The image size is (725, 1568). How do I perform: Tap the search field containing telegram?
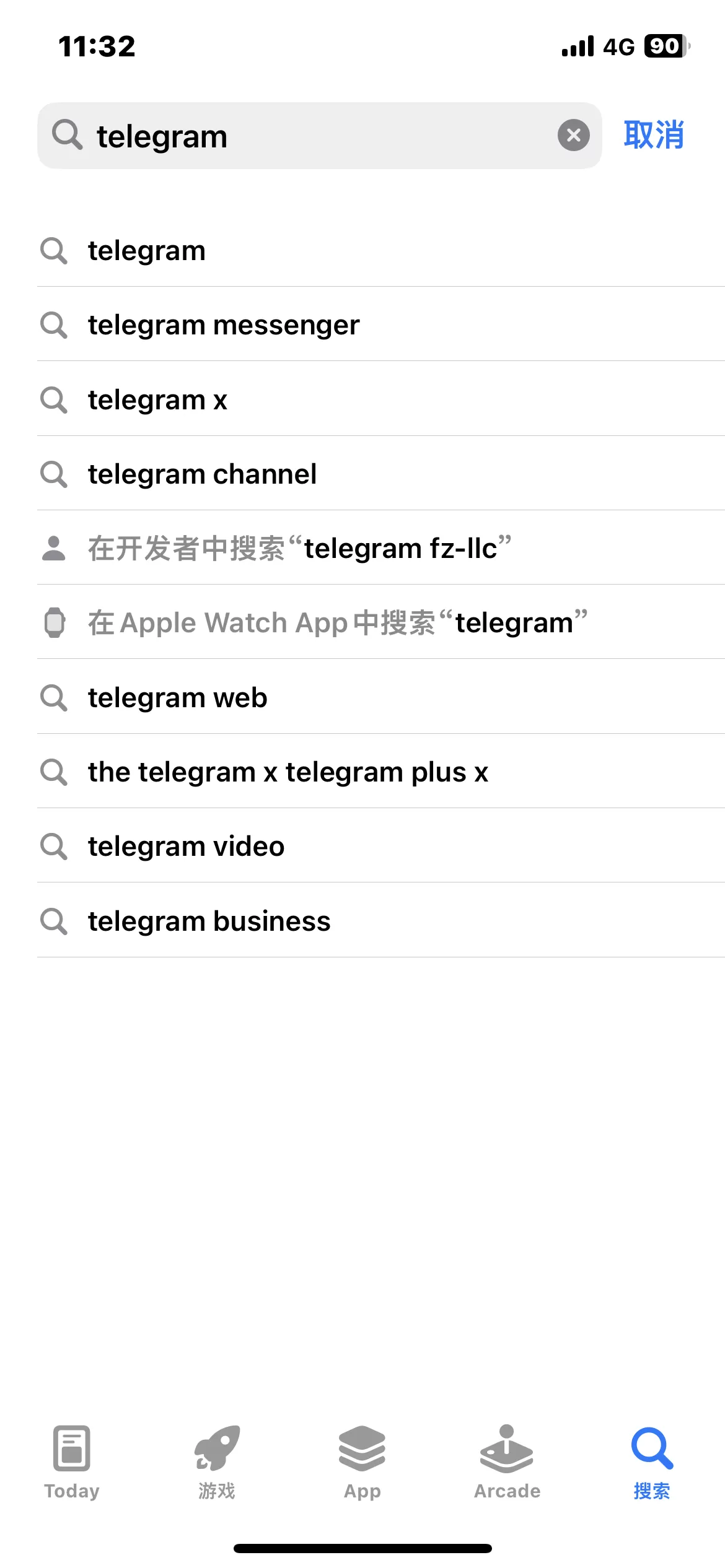pyautogui.click(x=319, y=136)
